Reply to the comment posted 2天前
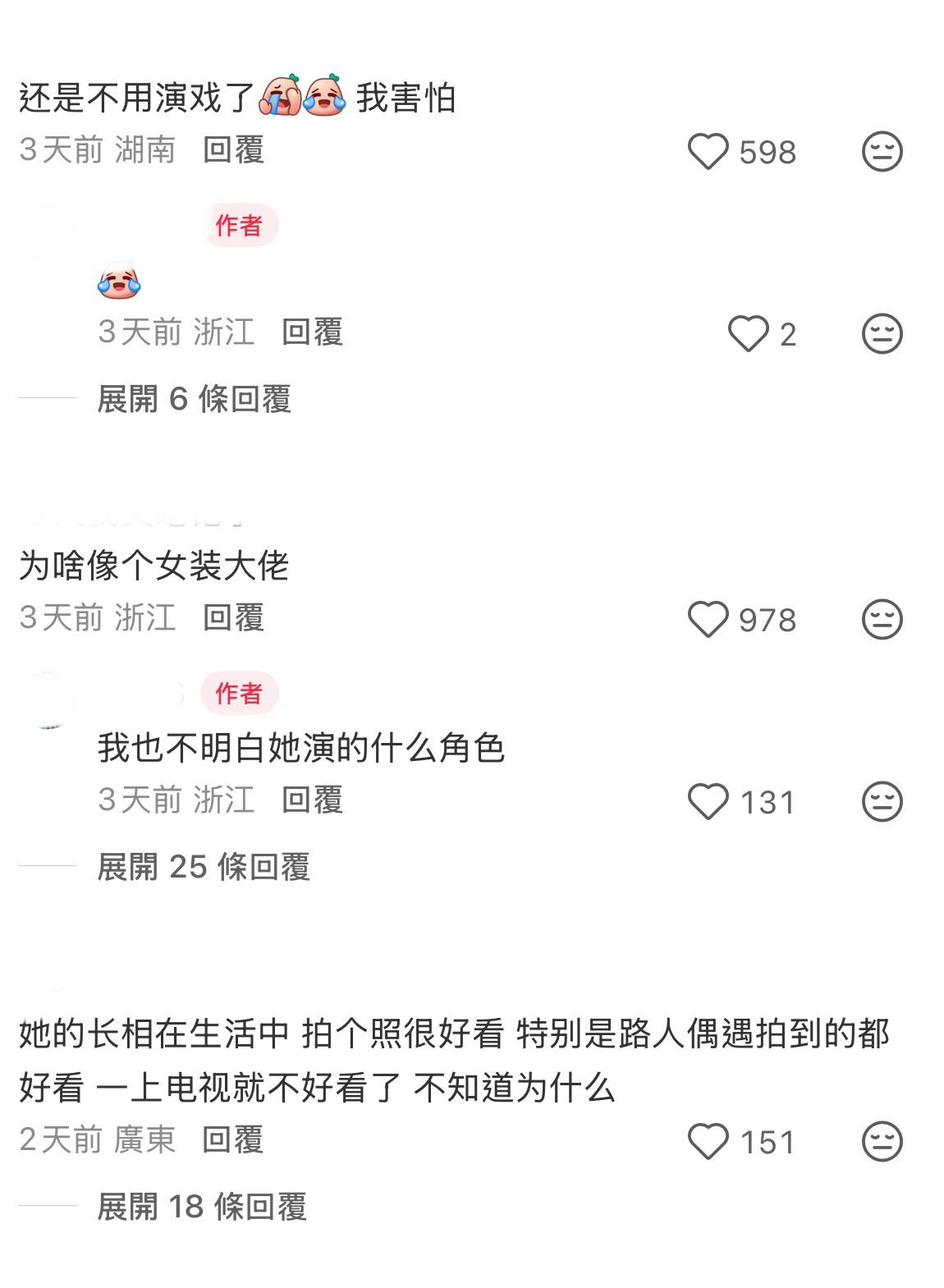Image resolution: width=944 pixels, height=1288 pixels. click(233, 1140)
